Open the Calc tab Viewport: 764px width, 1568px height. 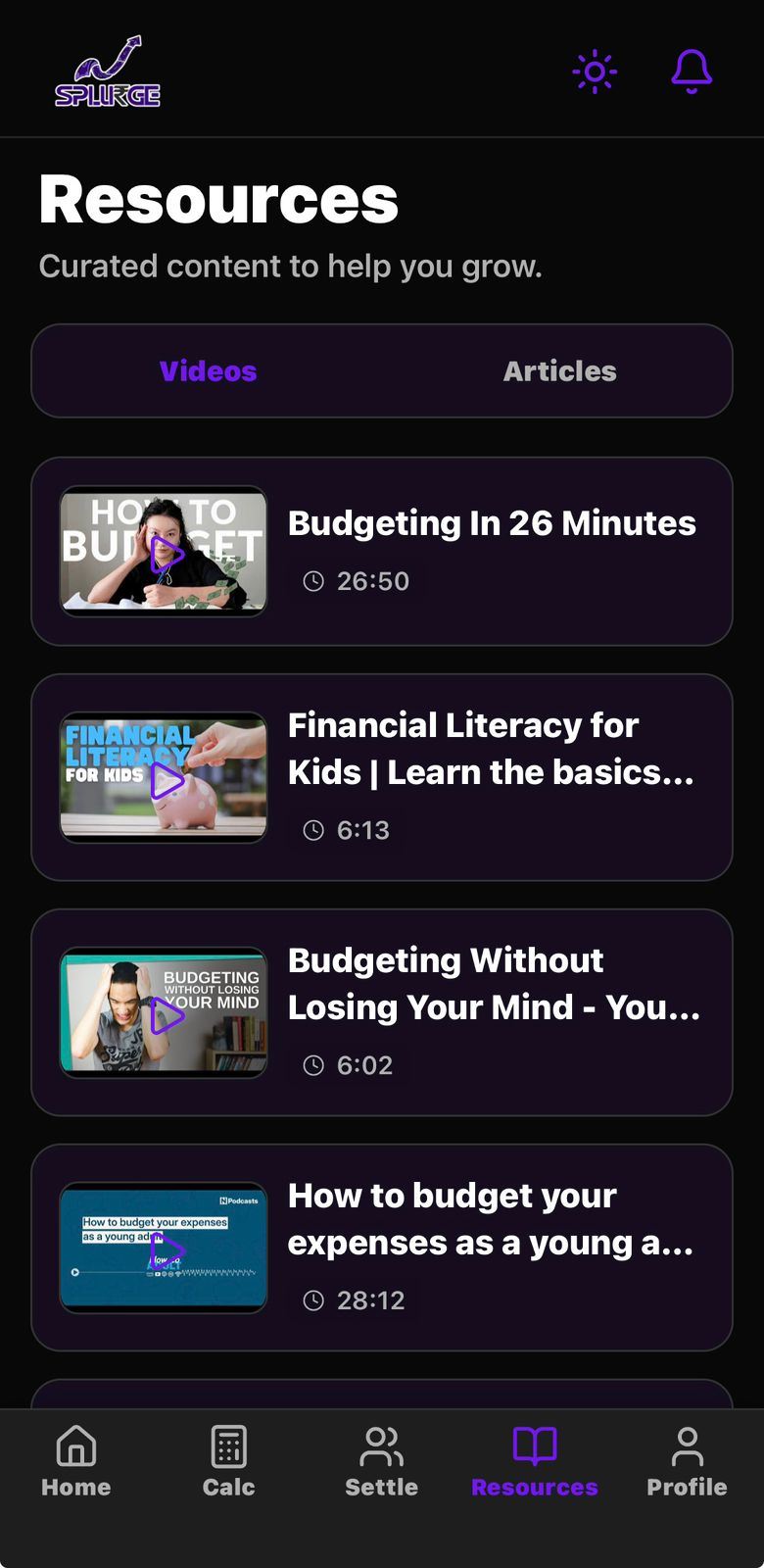[229, 1461]
